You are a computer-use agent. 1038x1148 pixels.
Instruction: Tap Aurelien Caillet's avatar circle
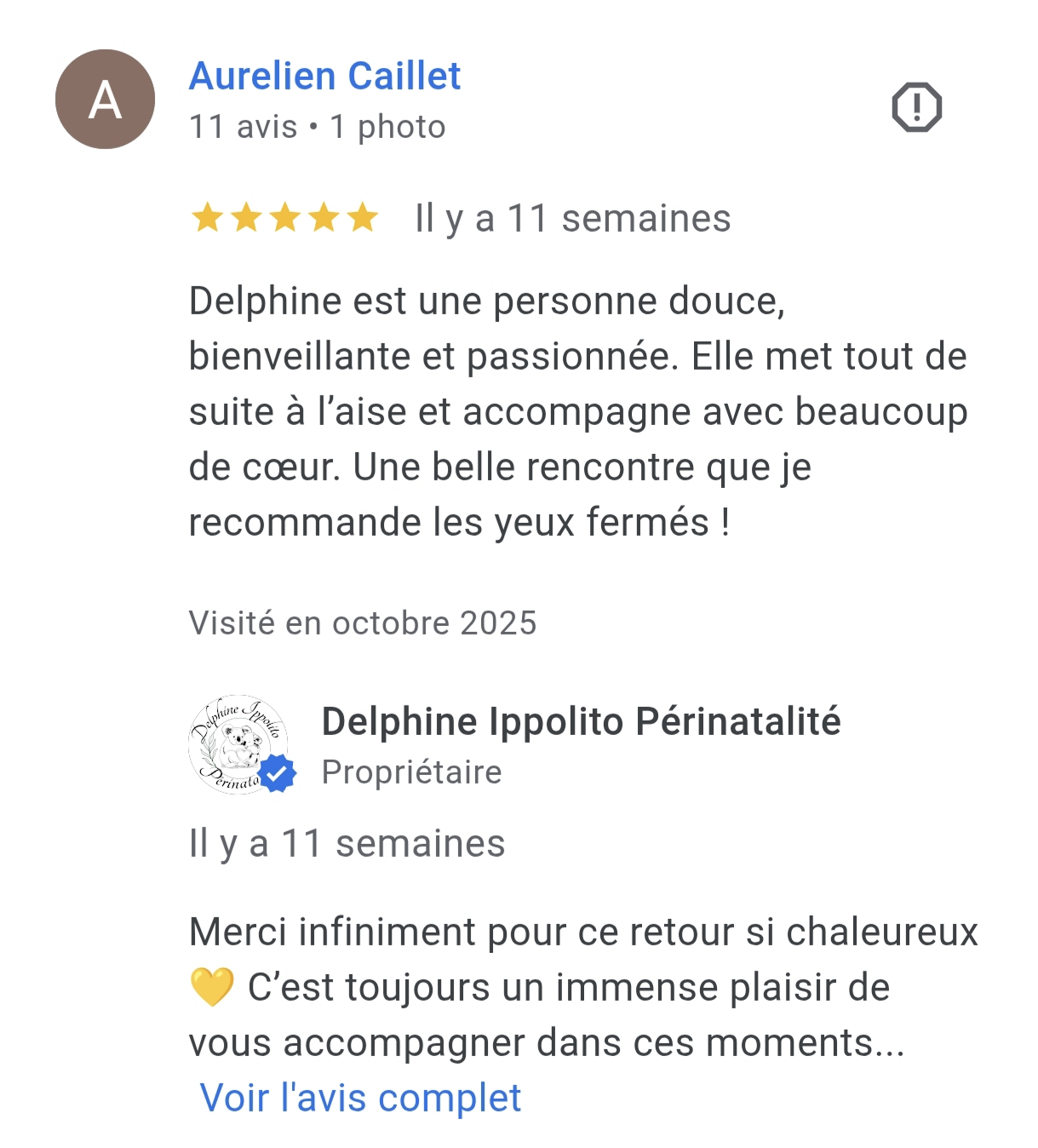(105, 100)
